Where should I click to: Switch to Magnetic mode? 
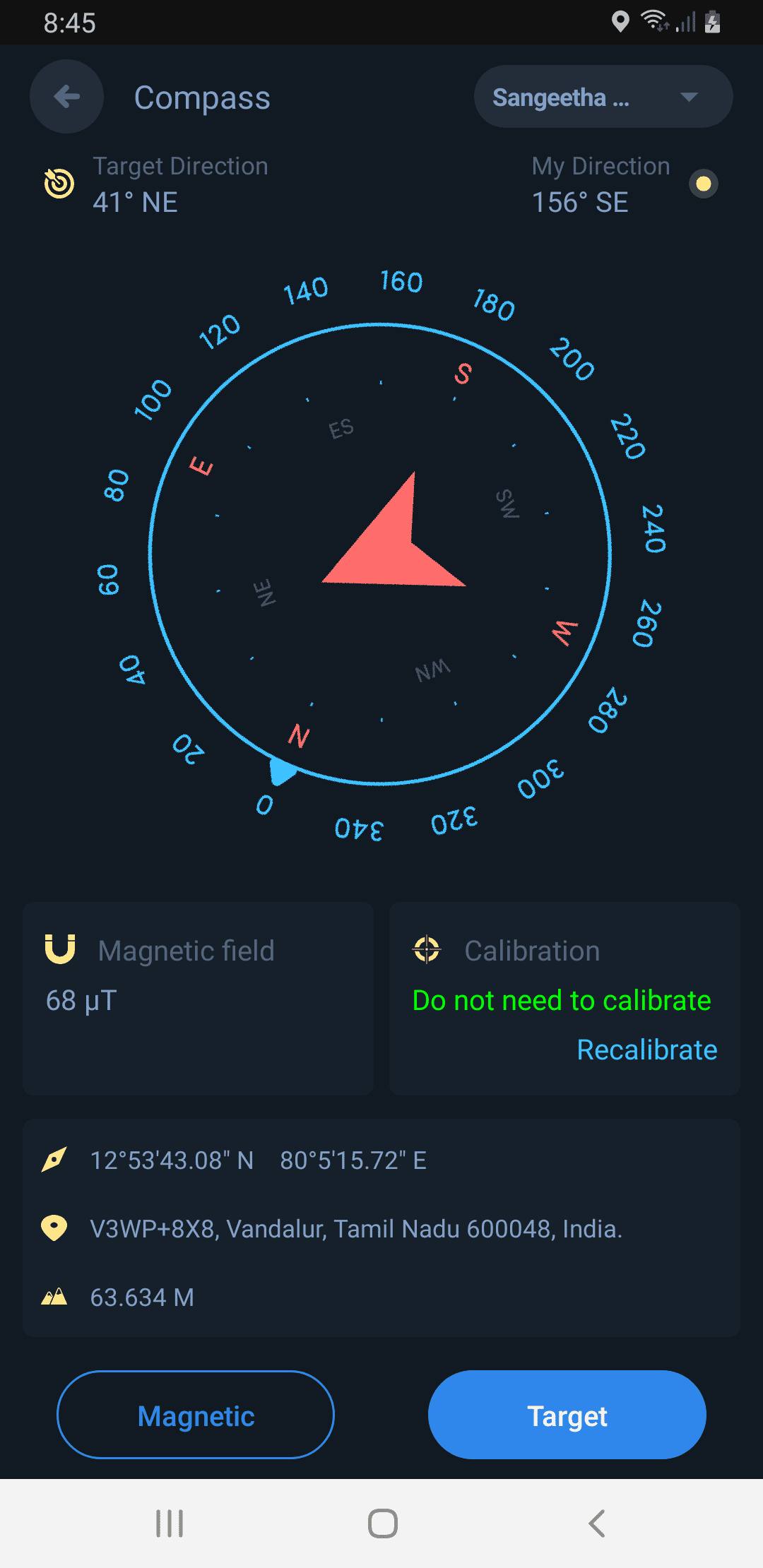pos(196,1415)
